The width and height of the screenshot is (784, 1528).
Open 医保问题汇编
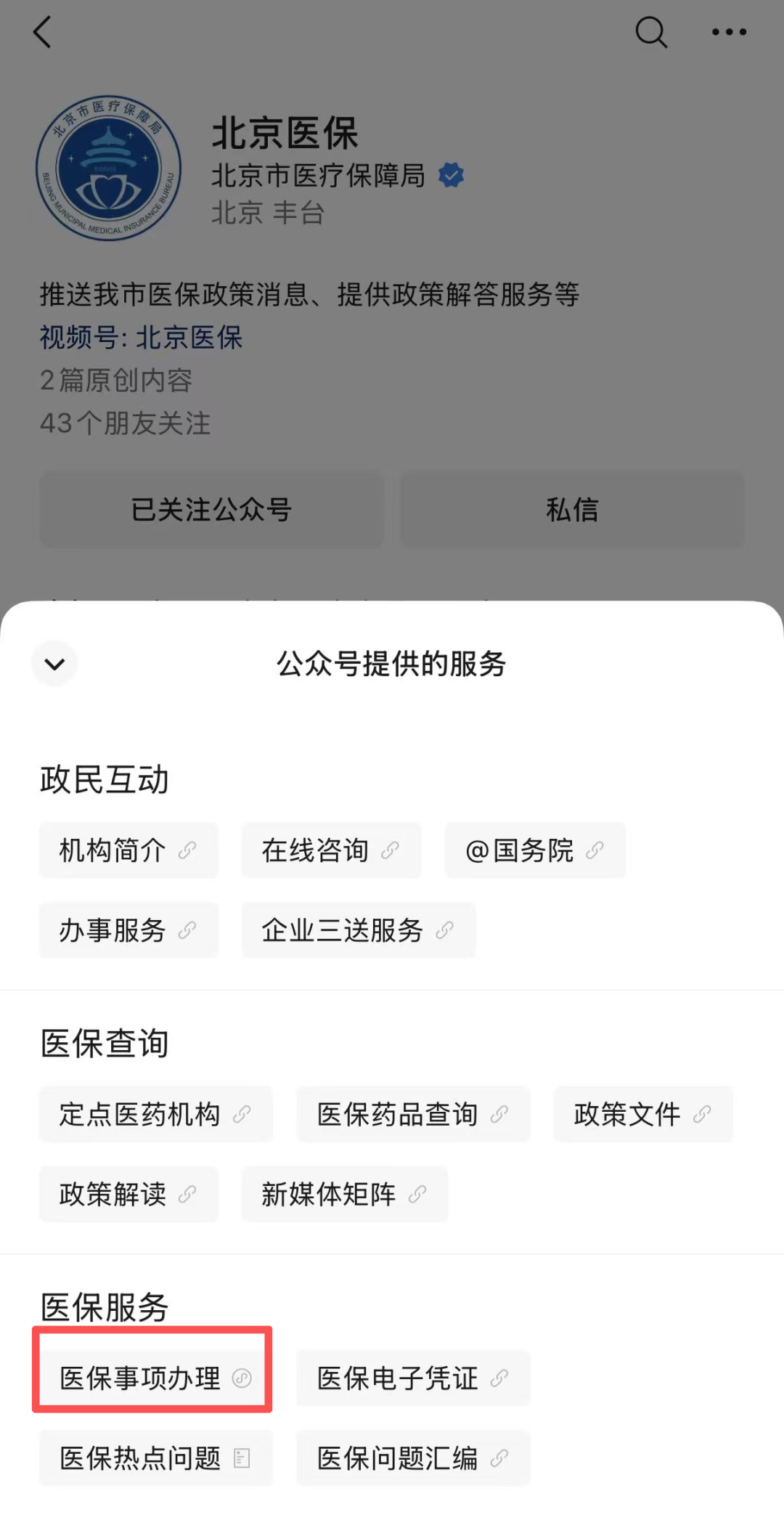click(413, 1458)
